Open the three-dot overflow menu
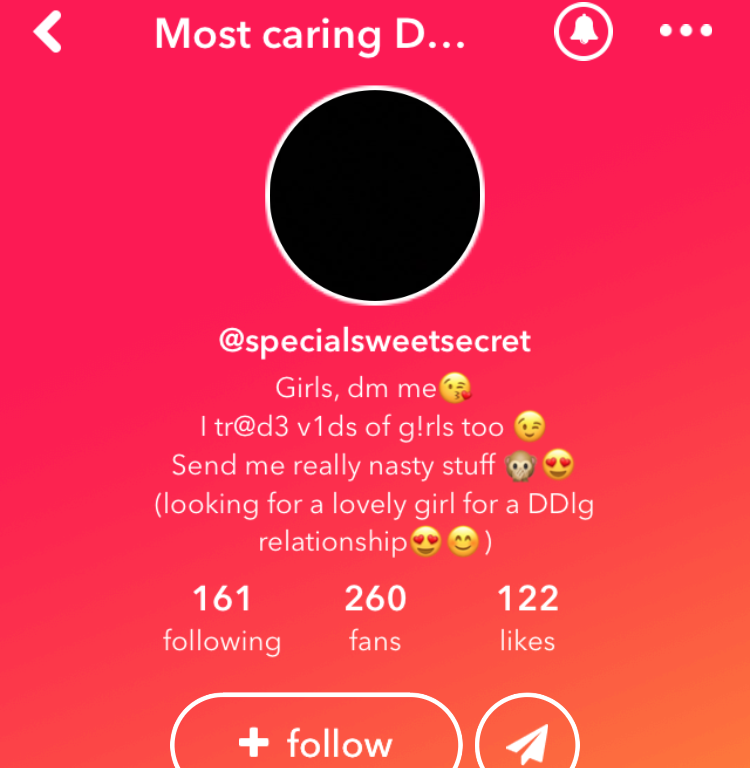 tap(688, 31)
